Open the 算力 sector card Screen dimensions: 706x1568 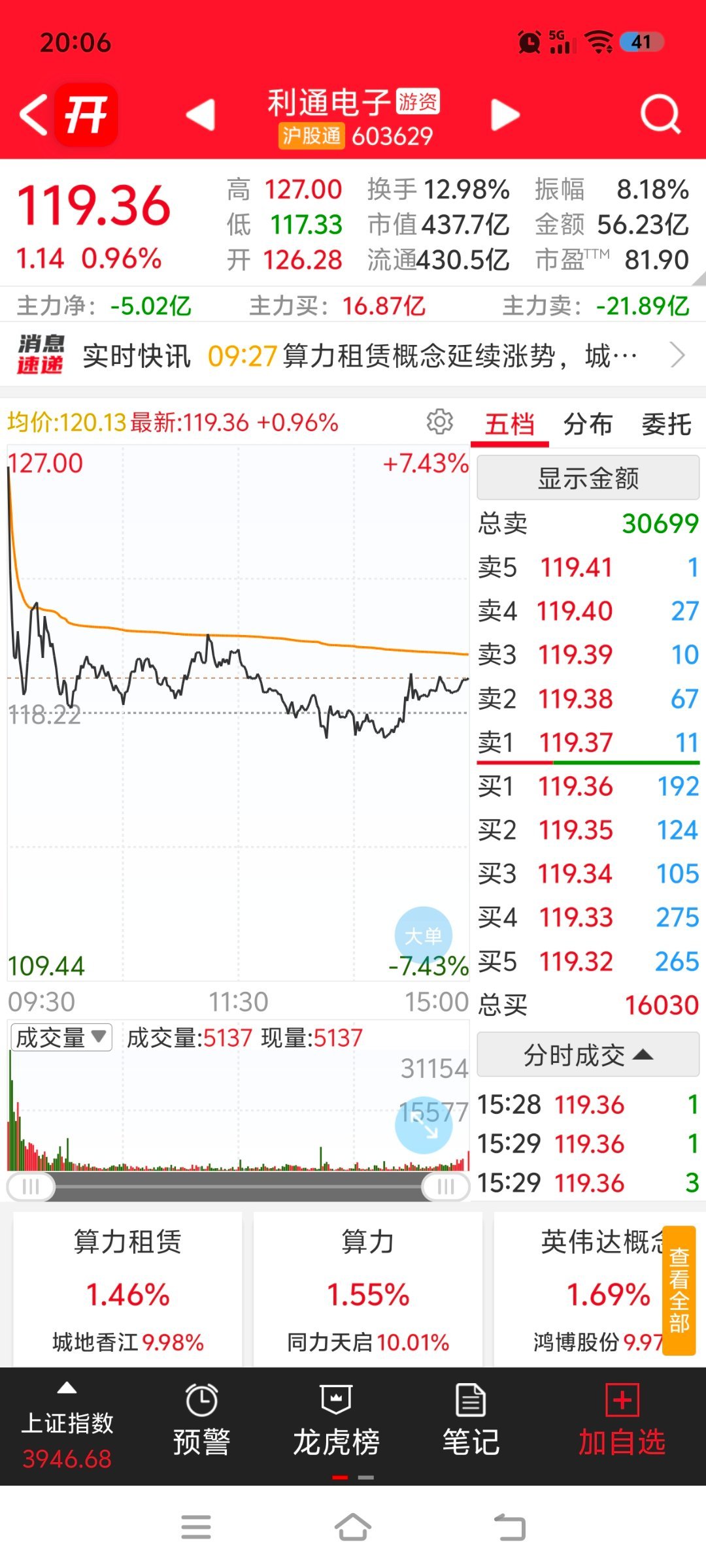coord(368,1290)
